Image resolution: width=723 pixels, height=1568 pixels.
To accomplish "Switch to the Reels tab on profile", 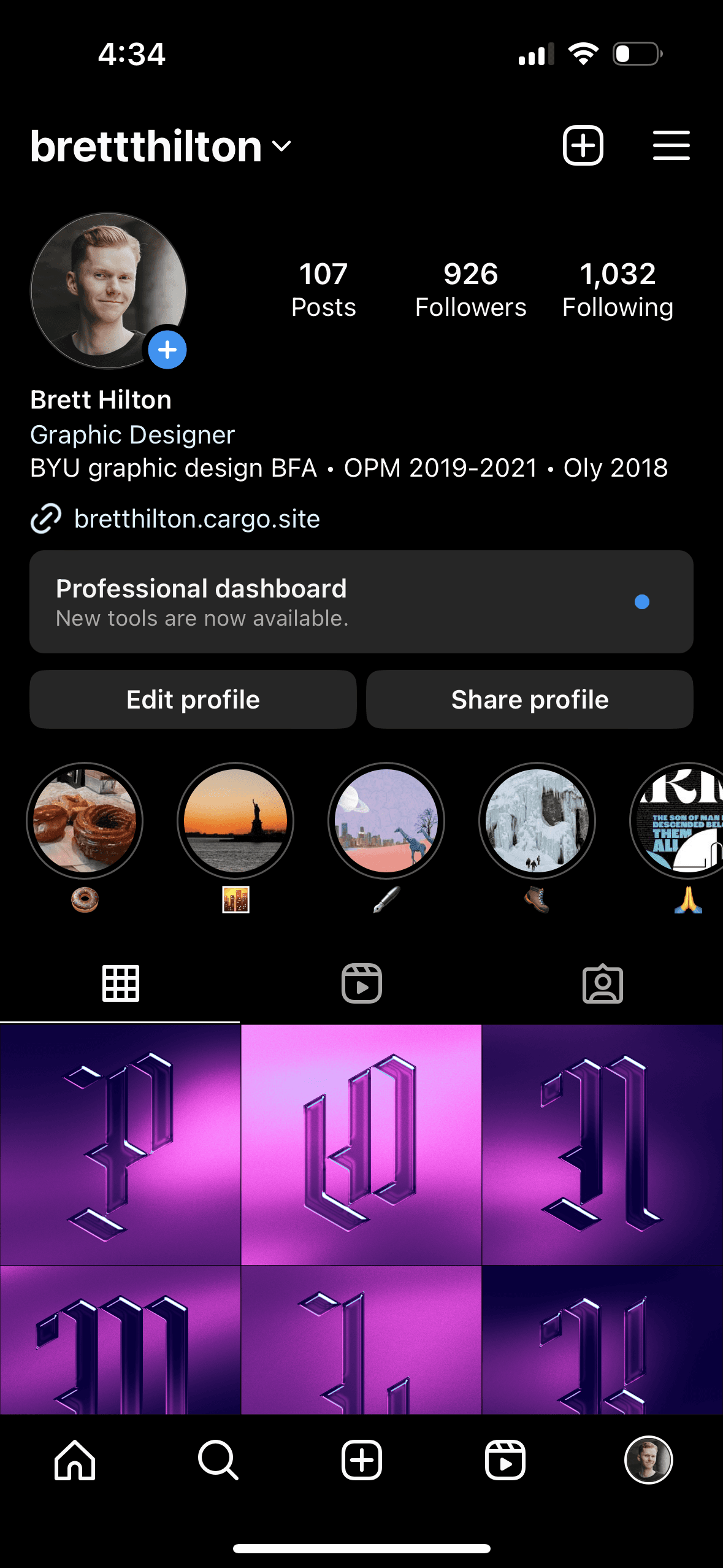I will 361,984.
